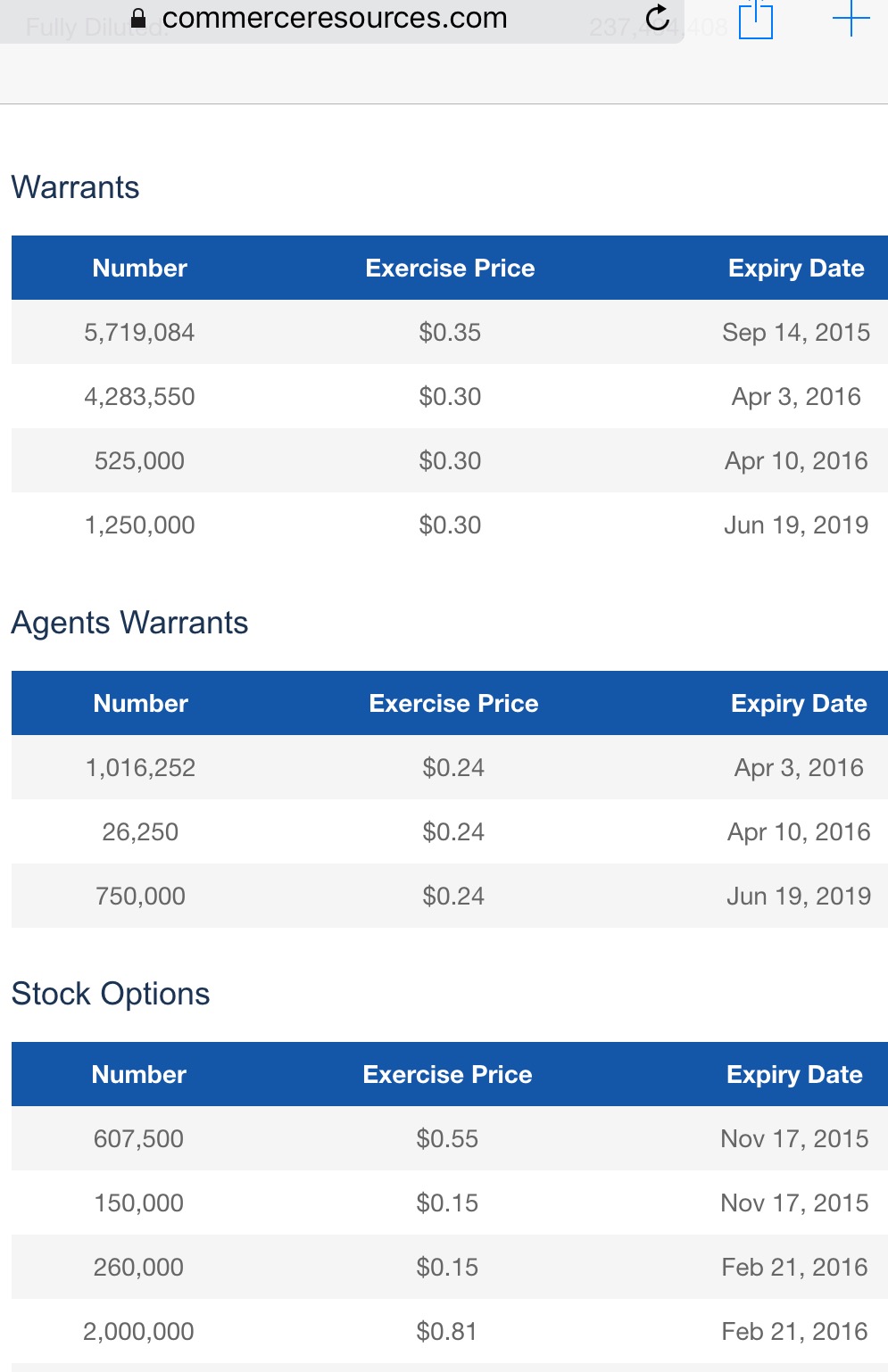Tap the 2,000,000 option row priced at $0.81
This screenshot has height=1372, width=888.
click(444, 1331)
